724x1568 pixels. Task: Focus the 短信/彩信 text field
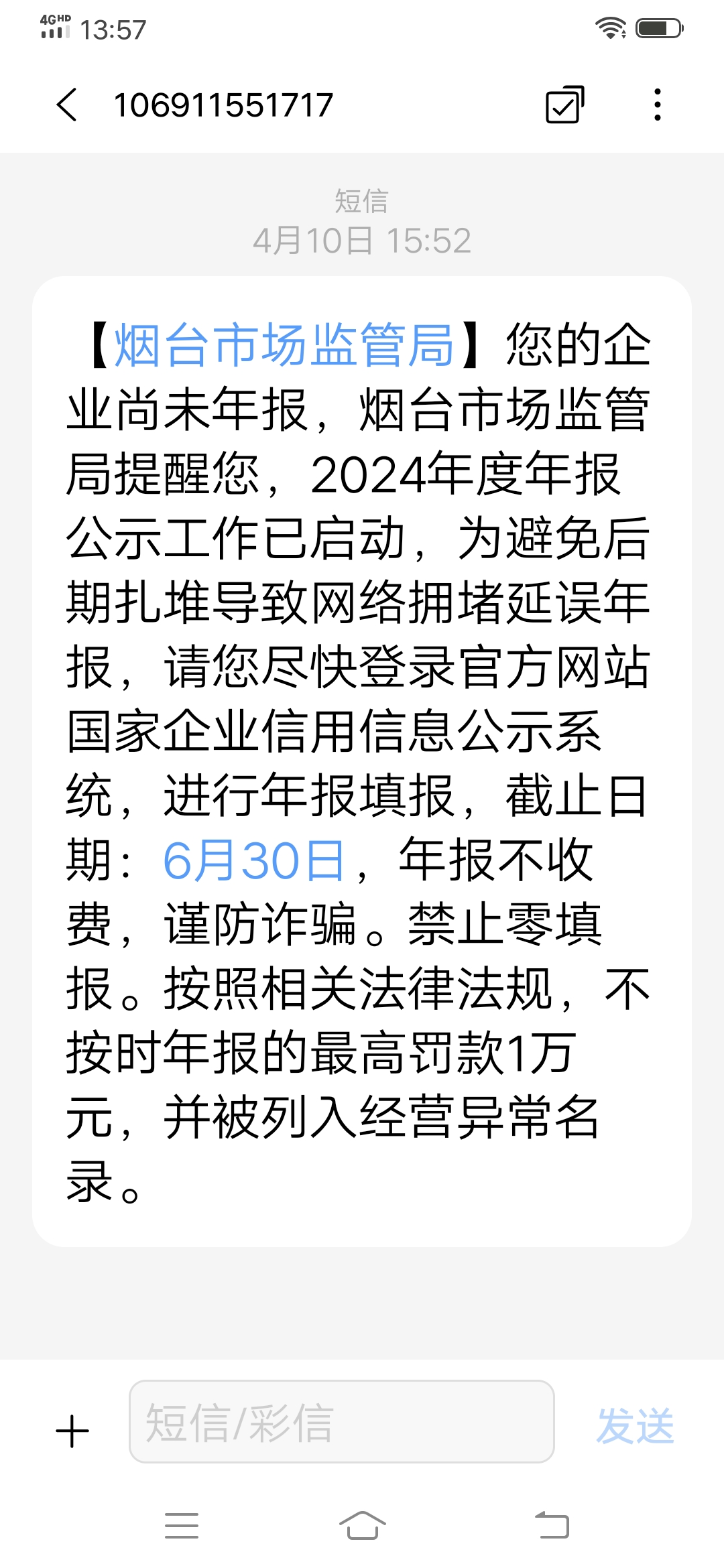[x=342, y=1421]
